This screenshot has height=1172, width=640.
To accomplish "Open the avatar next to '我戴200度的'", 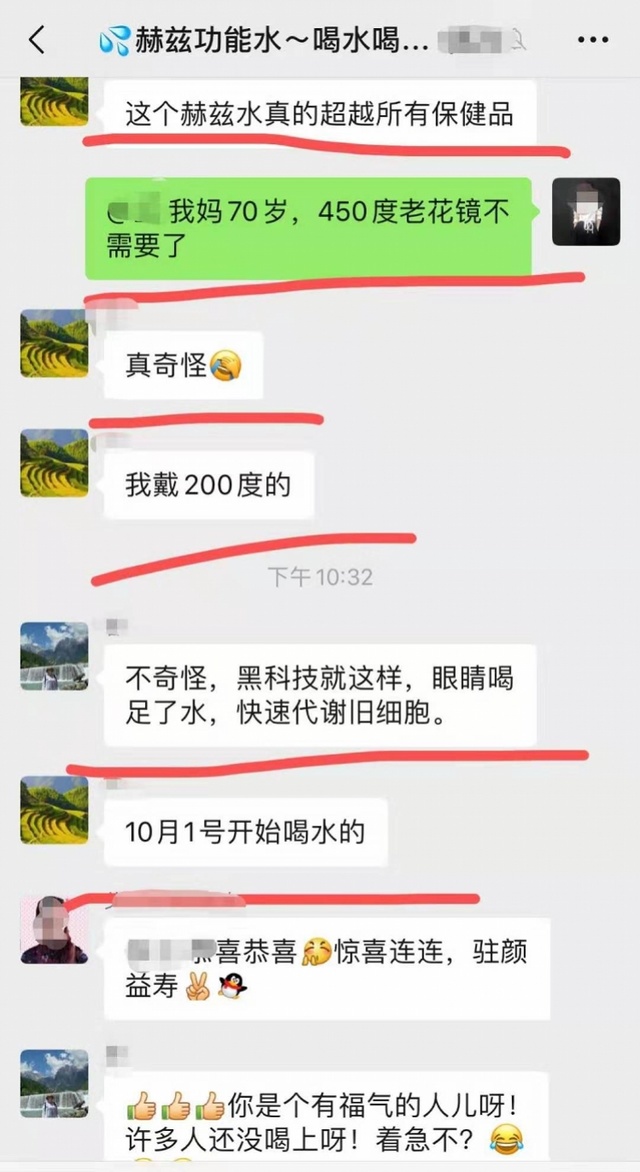I will (54, 463).
